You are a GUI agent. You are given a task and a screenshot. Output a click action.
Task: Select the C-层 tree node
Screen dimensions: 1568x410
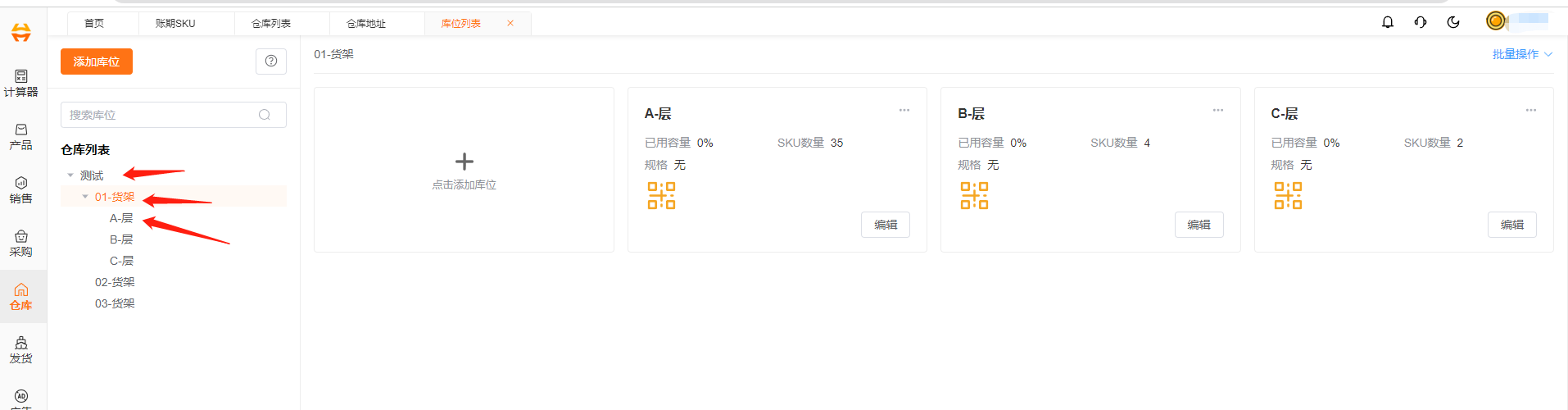[x=121, y=261]
